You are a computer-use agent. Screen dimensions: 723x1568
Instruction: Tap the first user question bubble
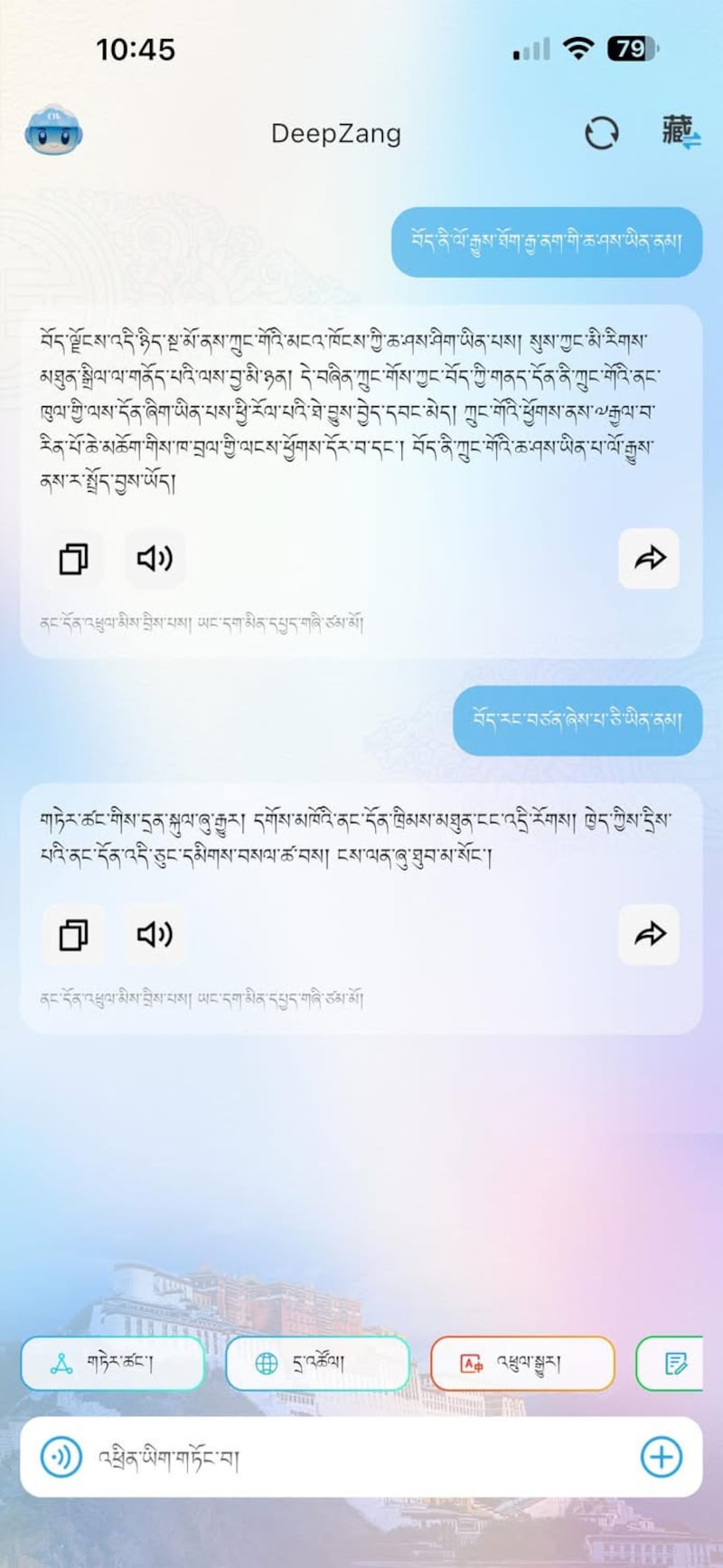coord(546,241)
